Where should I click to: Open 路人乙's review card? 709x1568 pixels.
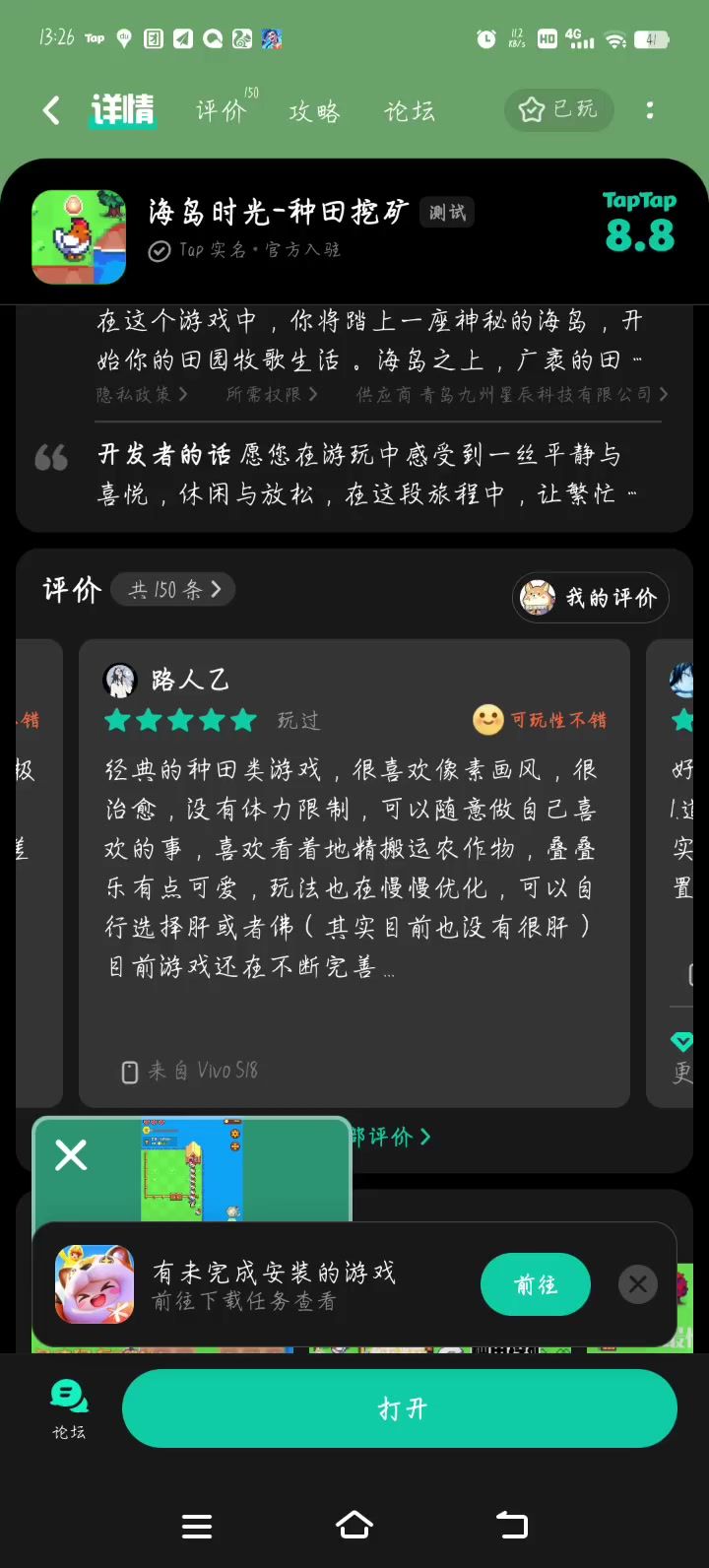[x=354, y=867]
